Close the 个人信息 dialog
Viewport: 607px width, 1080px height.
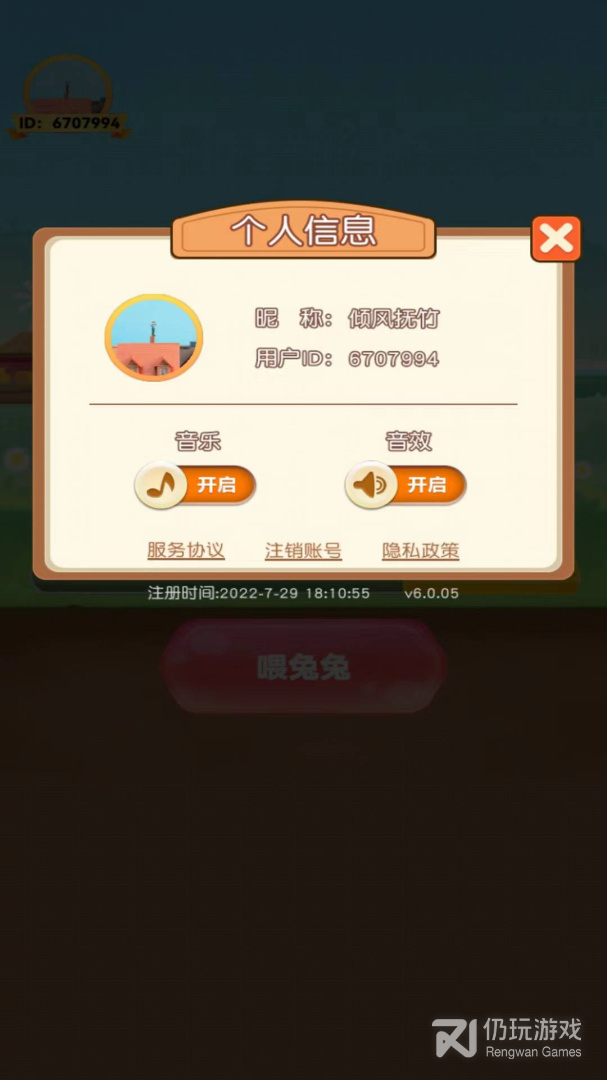click(x=556, y=239)
